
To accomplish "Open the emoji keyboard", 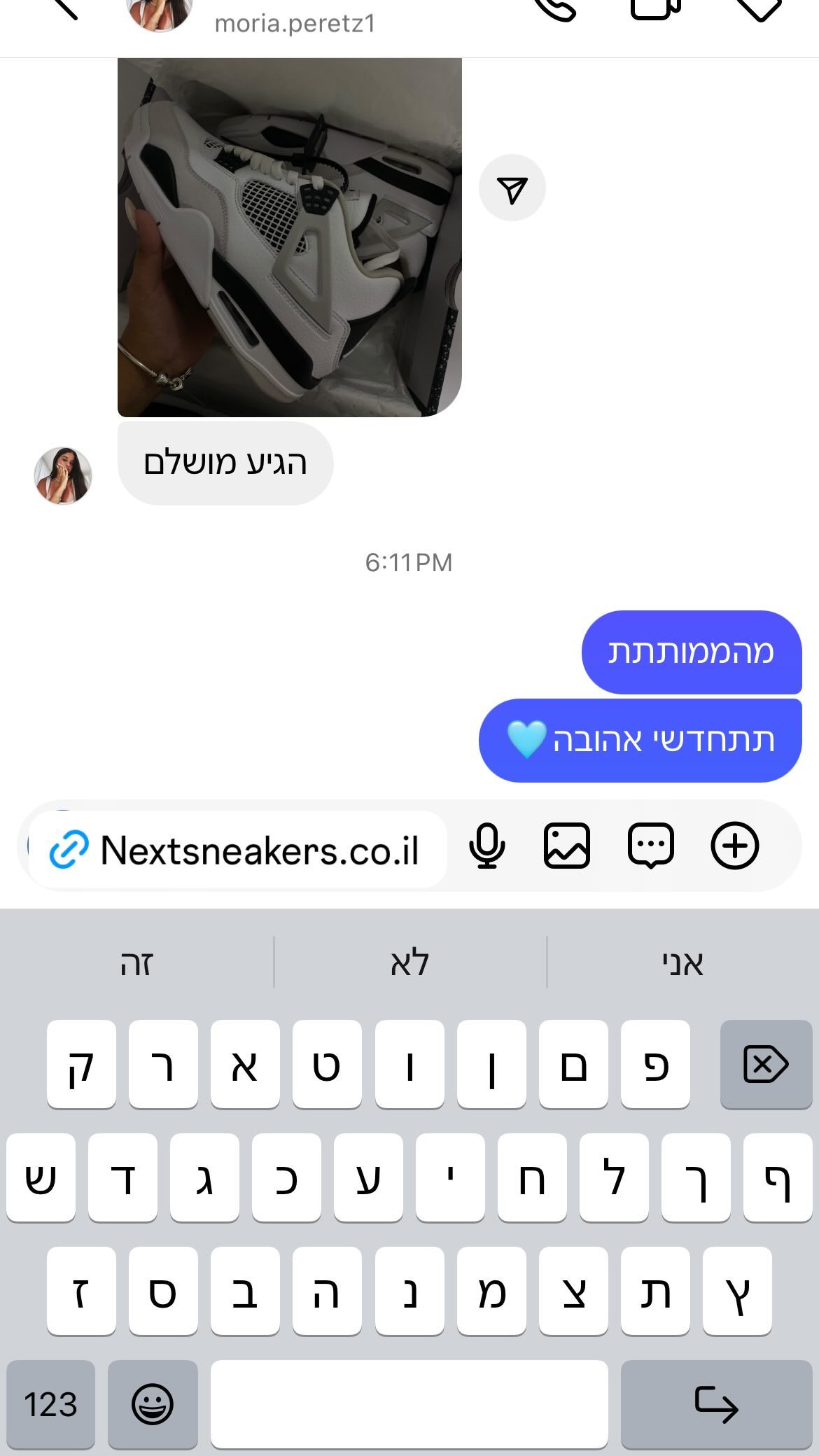I will tap(153, 1404).
